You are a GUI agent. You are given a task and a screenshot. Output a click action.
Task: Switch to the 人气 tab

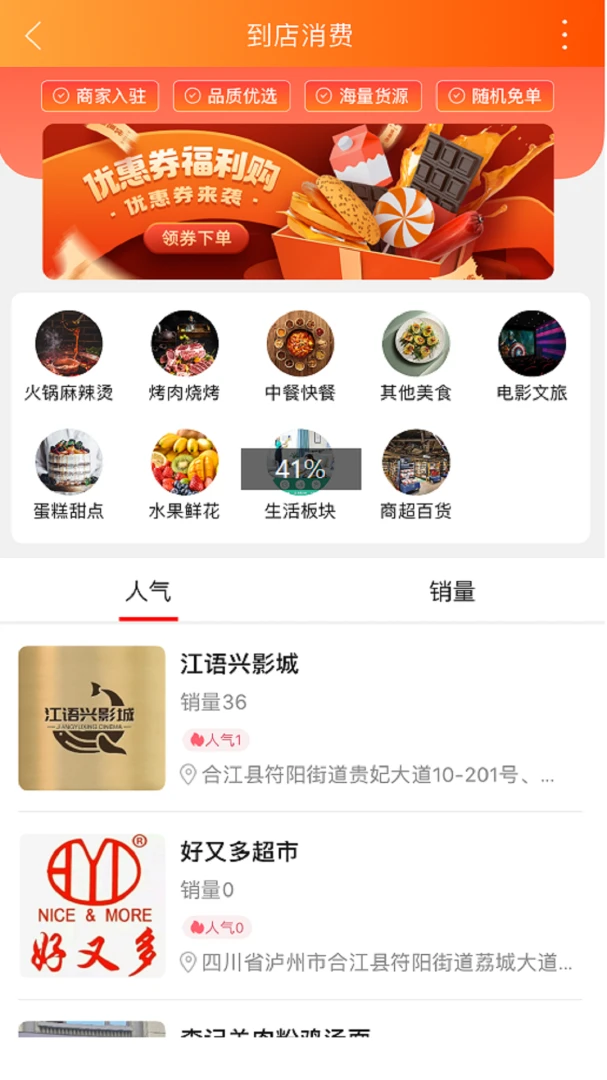[148, 592]
